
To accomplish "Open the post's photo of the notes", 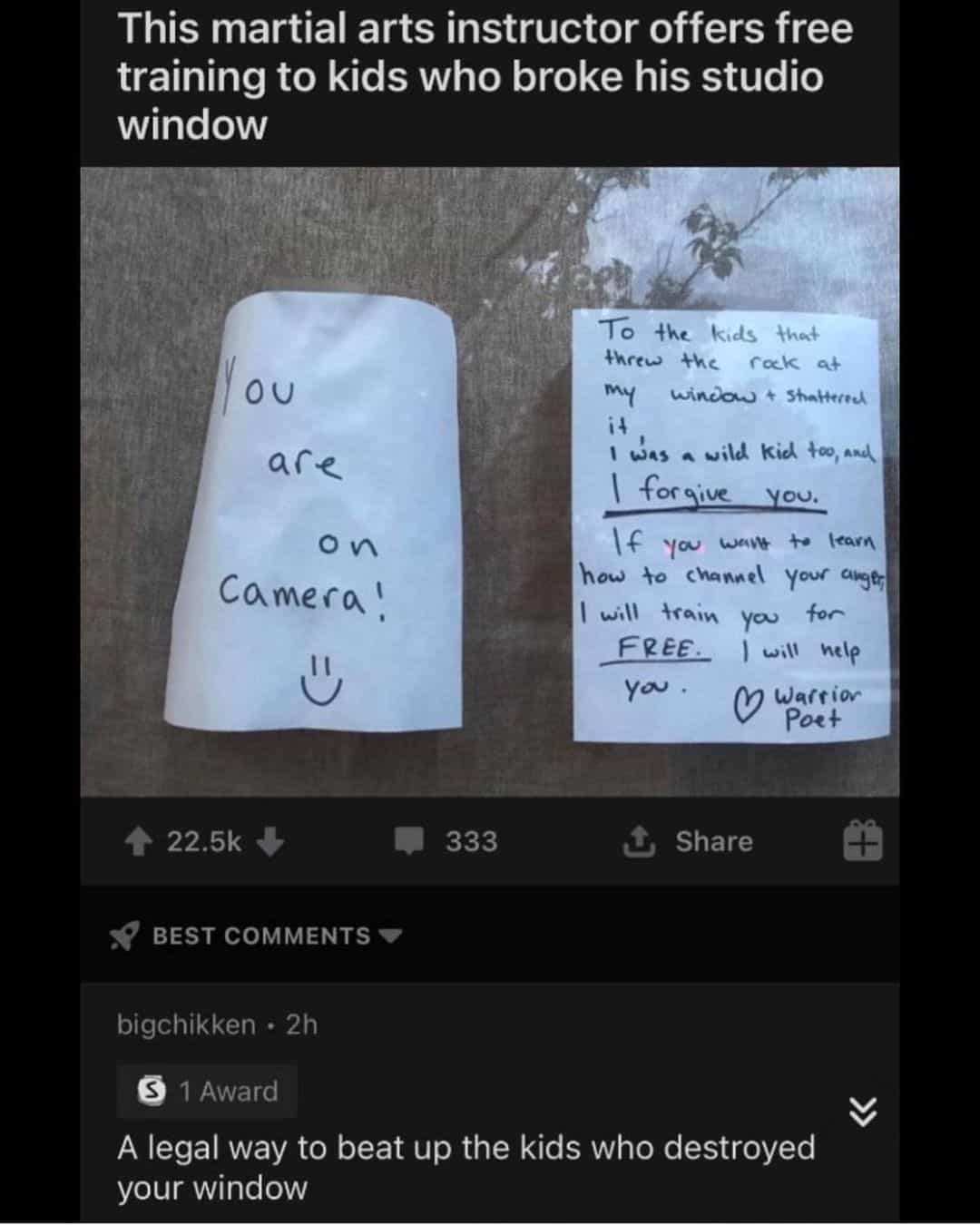I will tap(490, 481).
